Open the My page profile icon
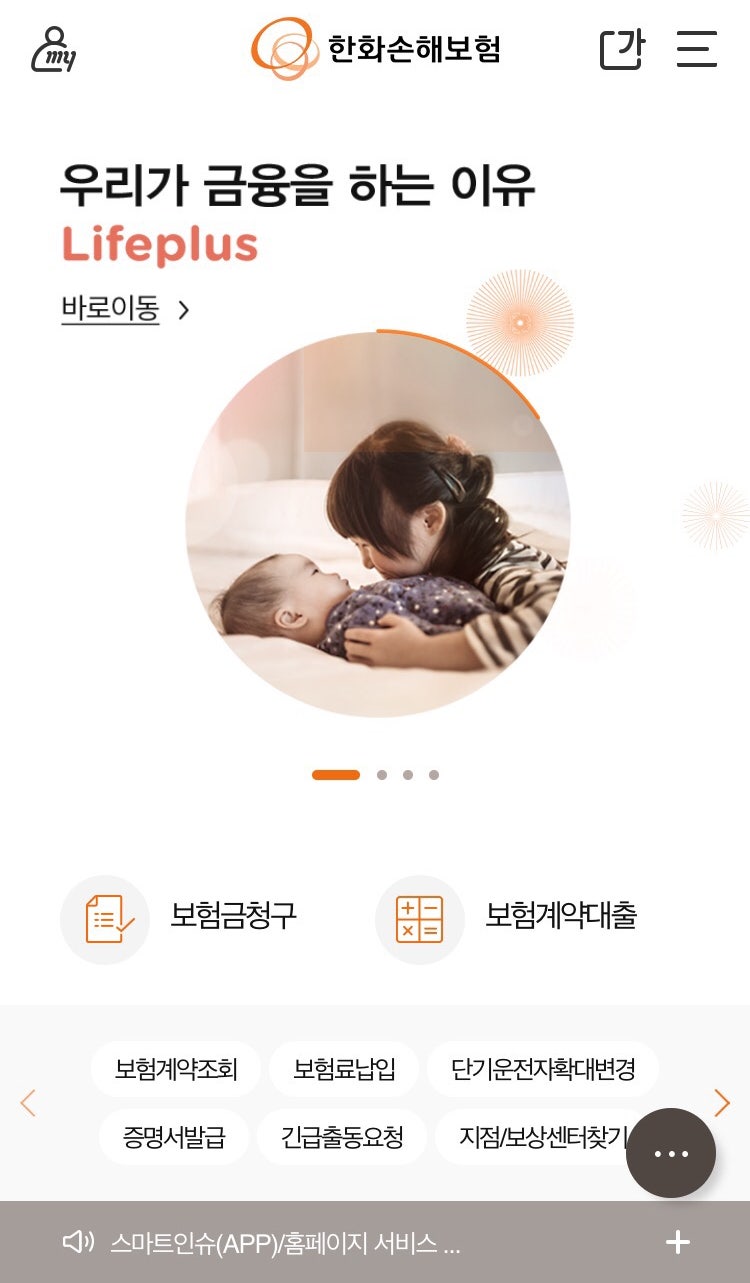Image resolution: width=750 pixels, height=1283 pixels. pyautogui.click(x=53, y=49)
